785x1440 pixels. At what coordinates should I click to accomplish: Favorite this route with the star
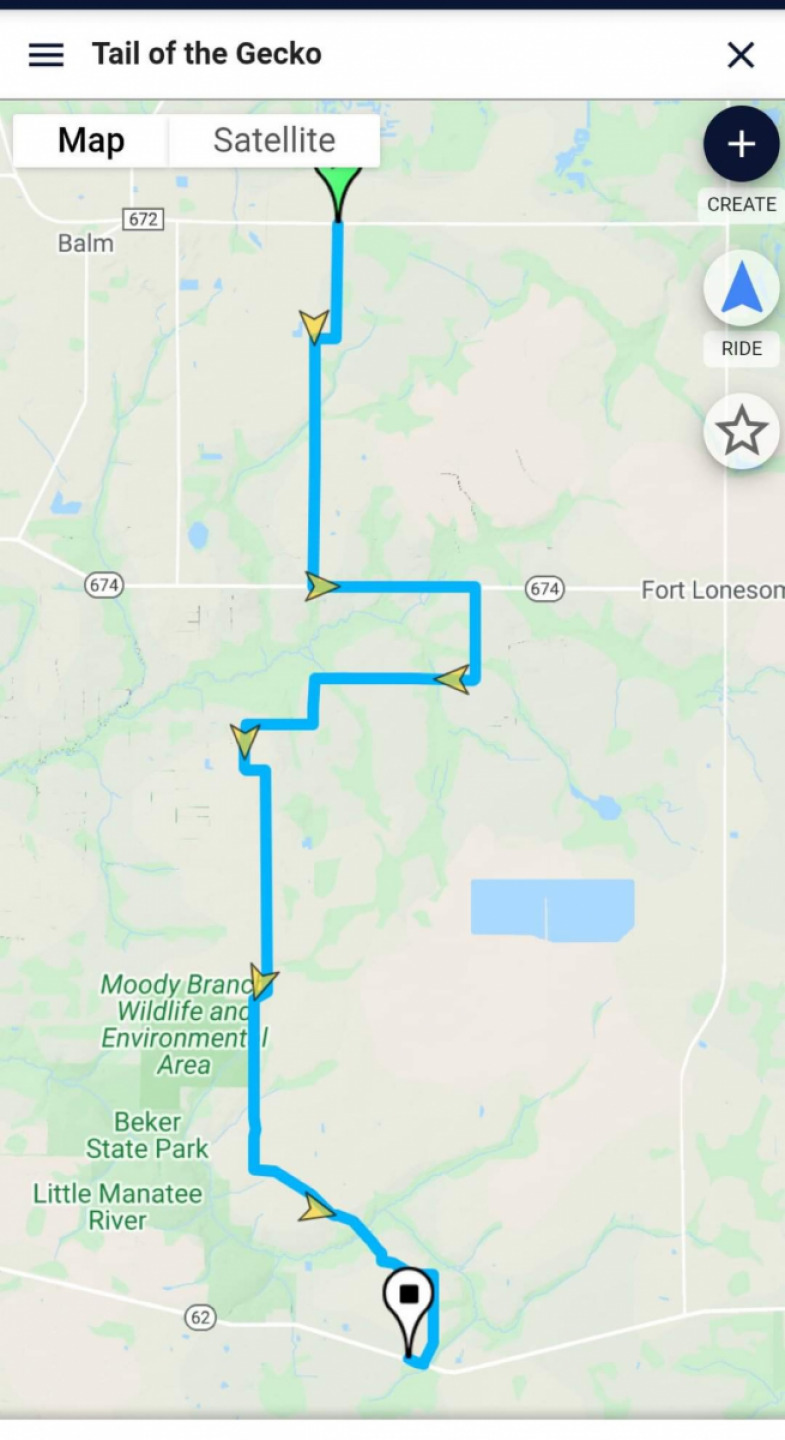[741, 432]
